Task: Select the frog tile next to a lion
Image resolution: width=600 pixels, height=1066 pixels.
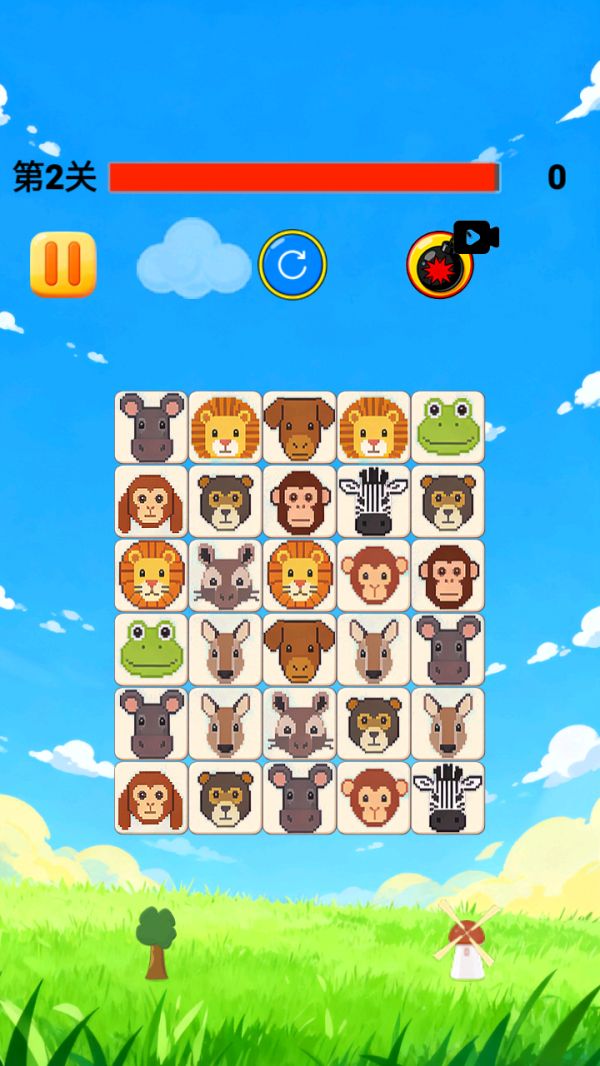Action: (448, 427)
